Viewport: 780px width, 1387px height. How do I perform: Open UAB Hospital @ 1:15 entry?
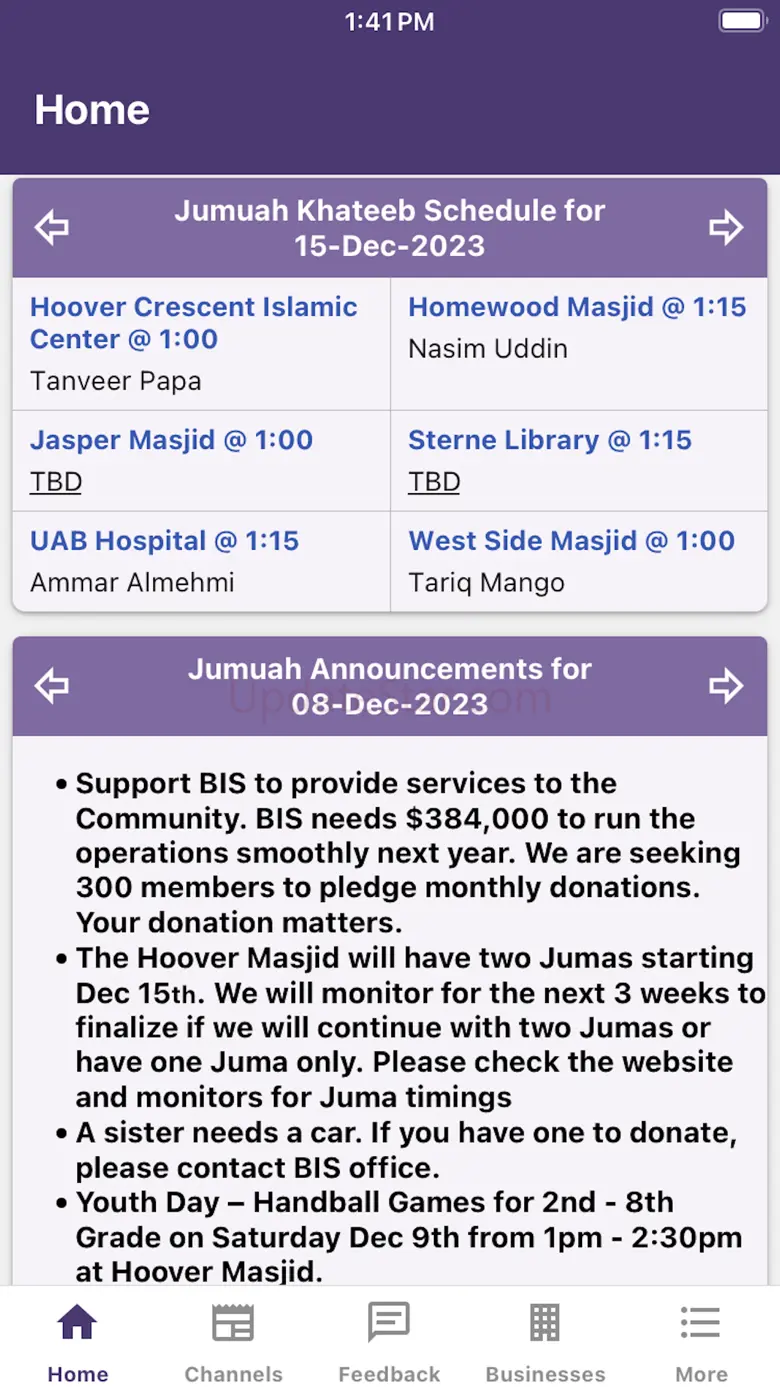pyautogui.click(x=164, y=541)
